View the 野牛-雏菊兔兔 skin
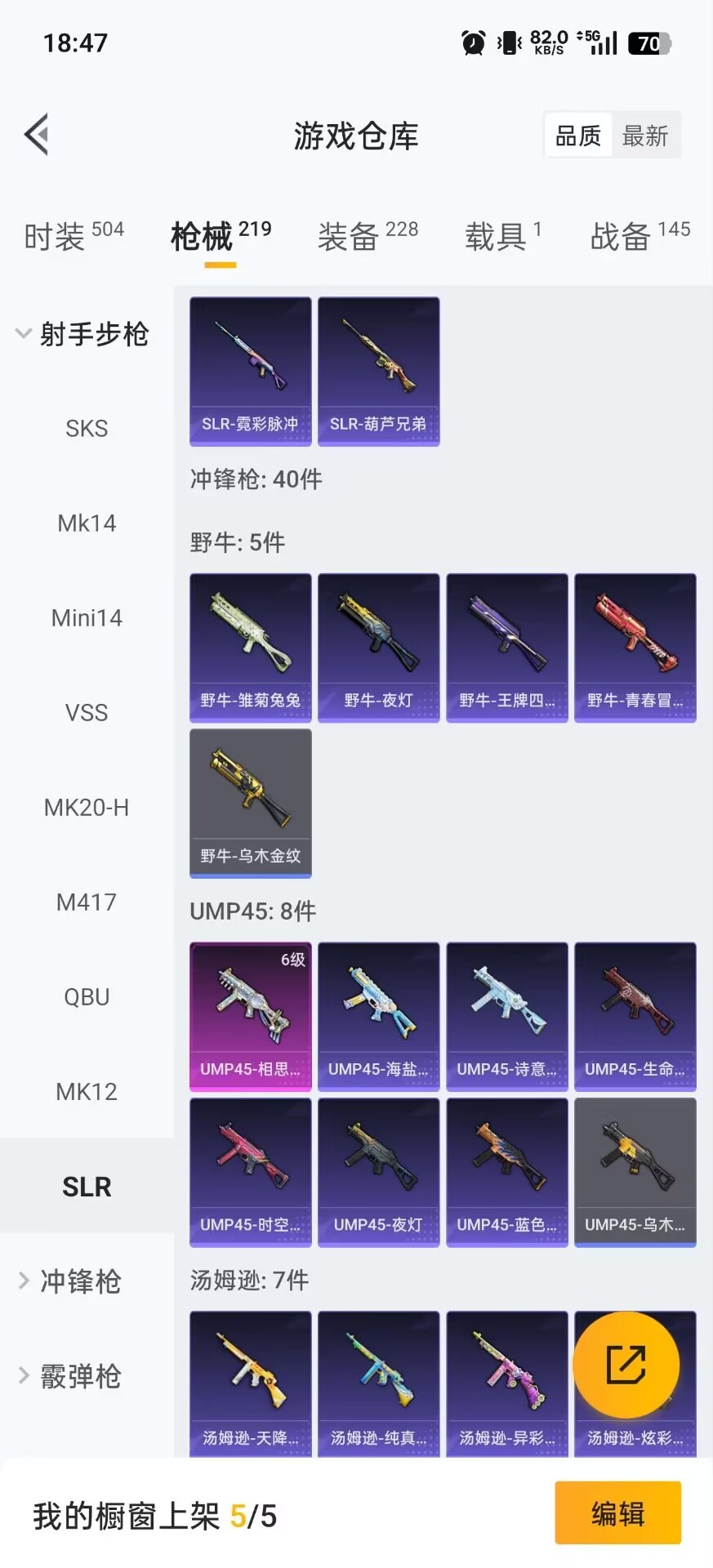Viewport: 713px width, 1568px height. (250, 648)
